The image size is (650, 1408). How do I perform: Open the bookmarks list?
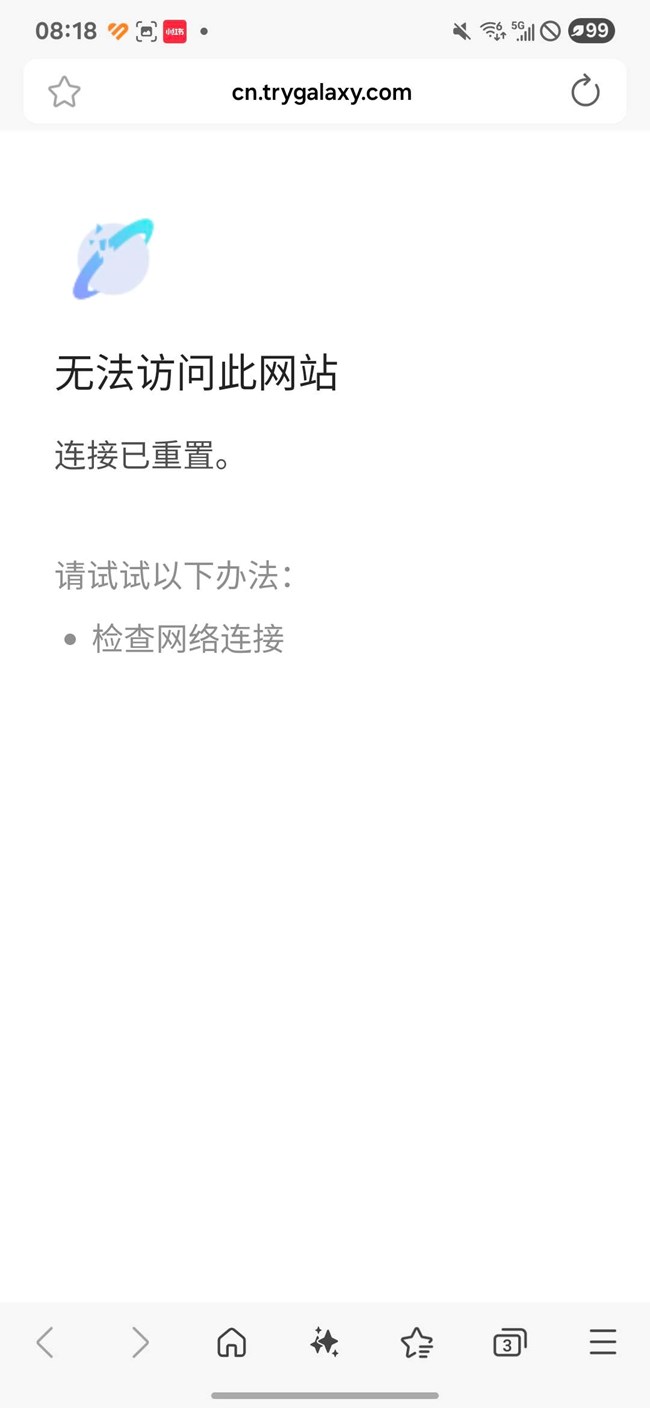tap(416, 1342)
